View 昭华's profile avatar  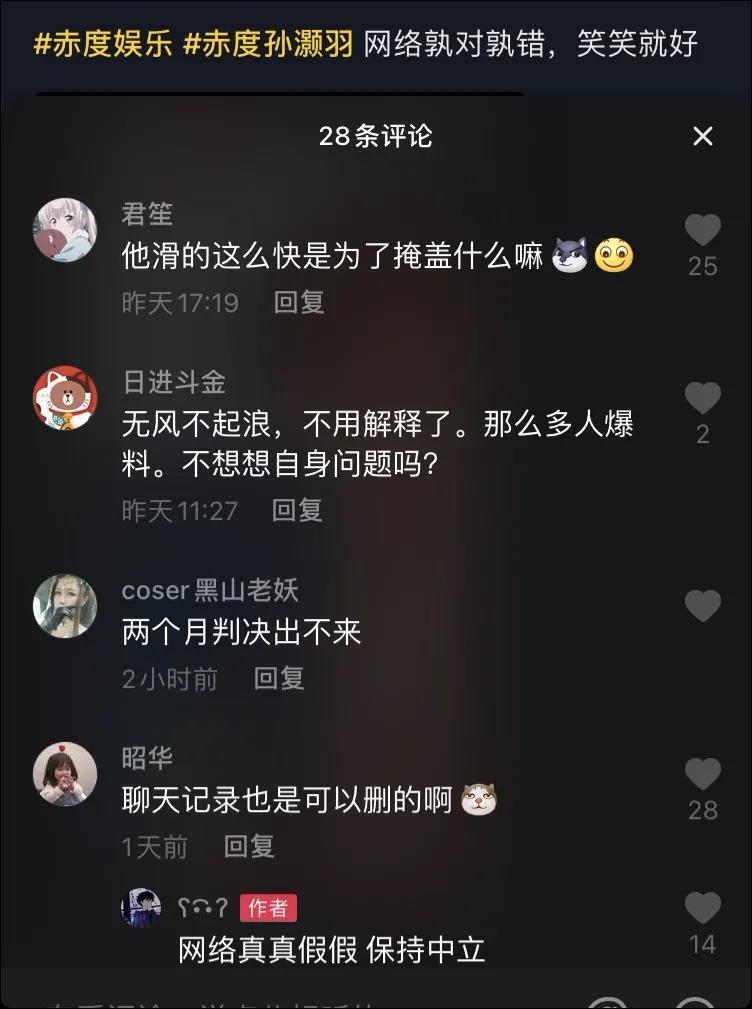(x=66, y=773)
